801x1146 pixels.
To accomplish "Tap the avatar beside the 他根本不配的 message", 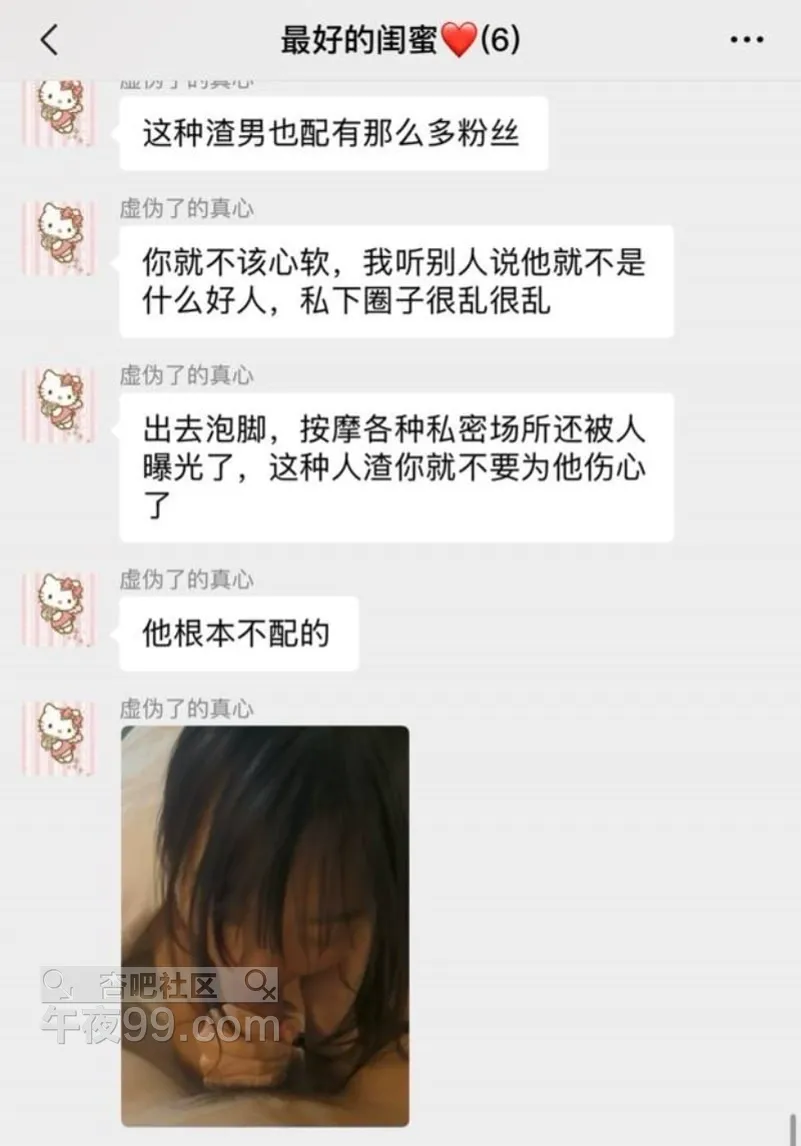I will (x=59, y=609).
